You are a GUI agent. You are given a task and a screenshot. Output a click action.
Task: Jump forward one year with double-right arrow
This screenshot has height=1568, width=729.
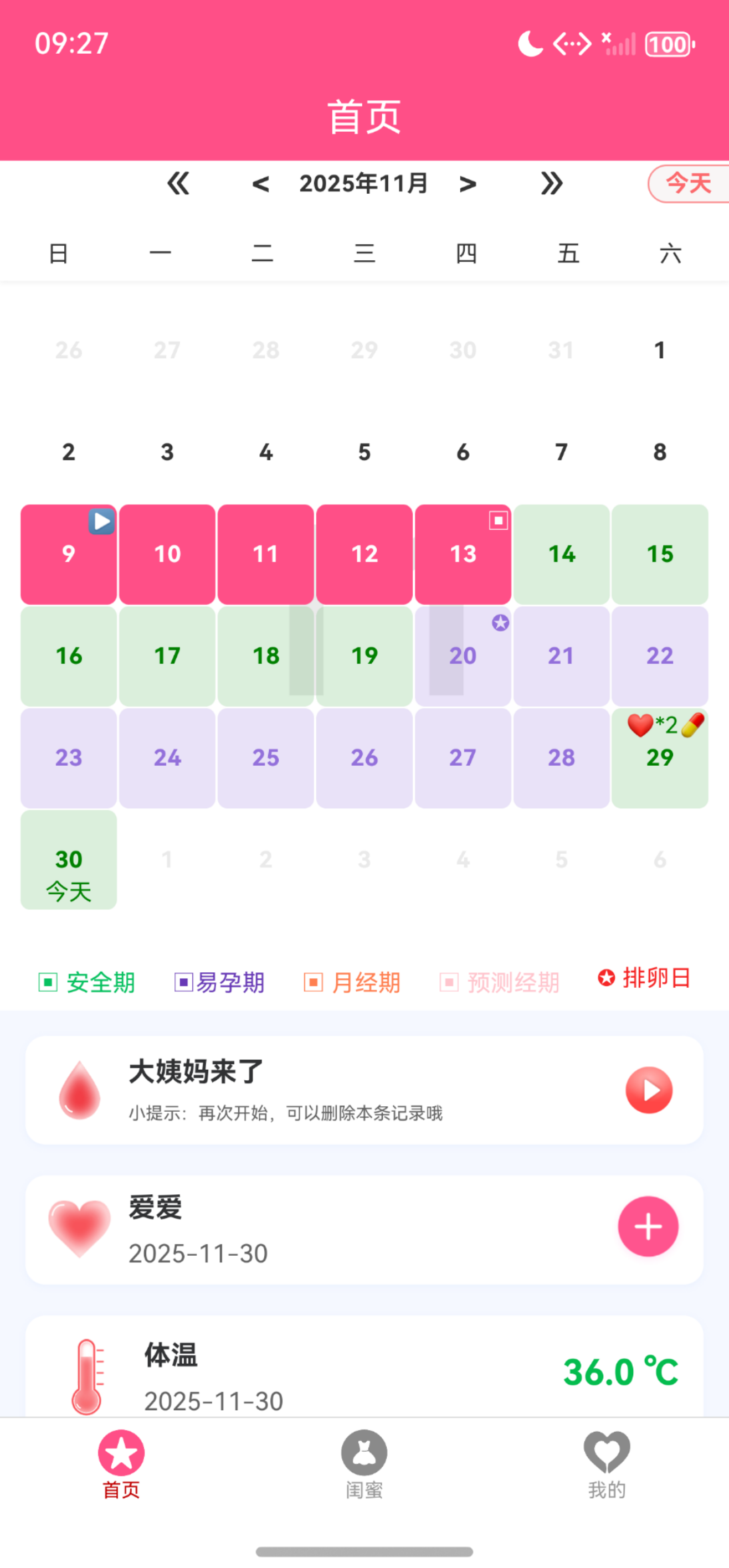551,183
